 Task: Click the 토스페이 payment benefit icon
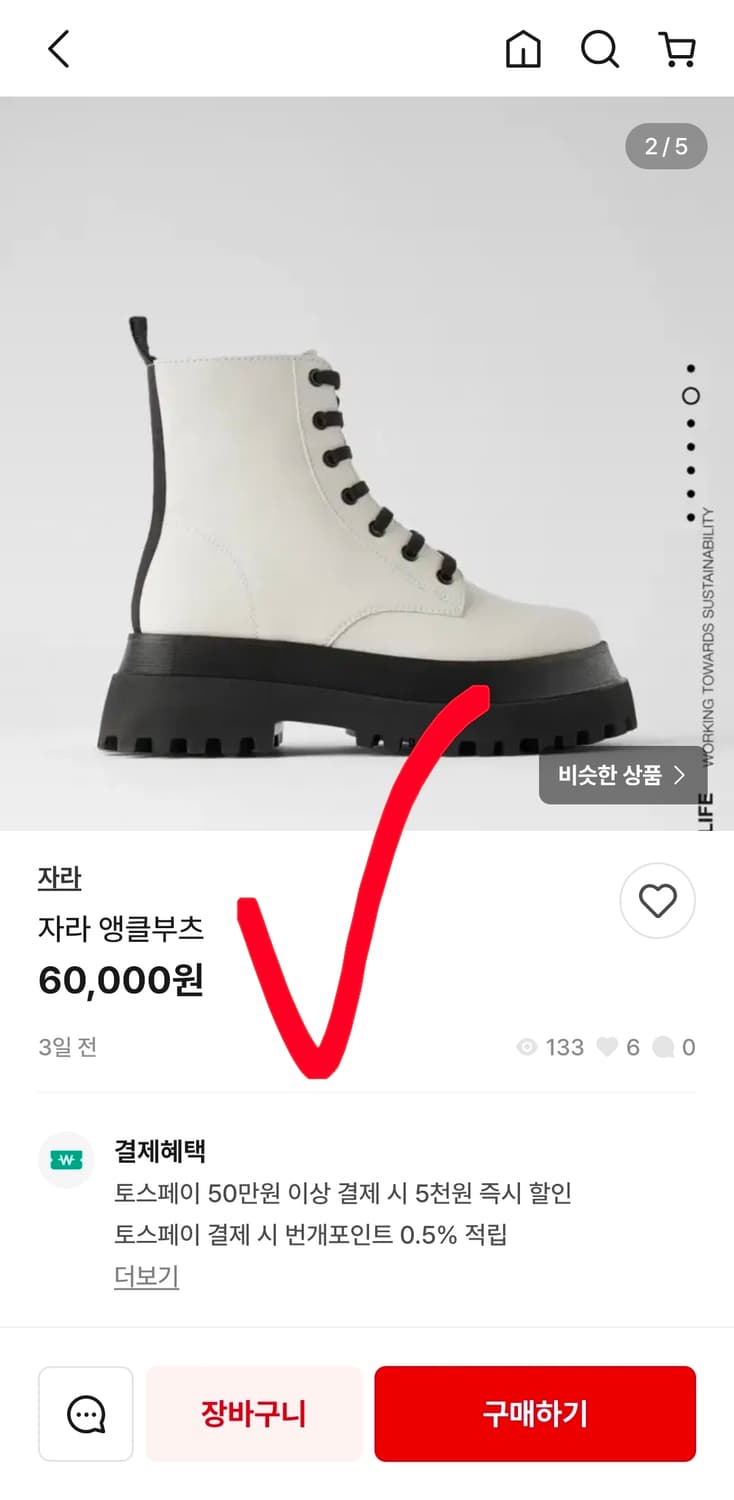[x=66, y=1160]
